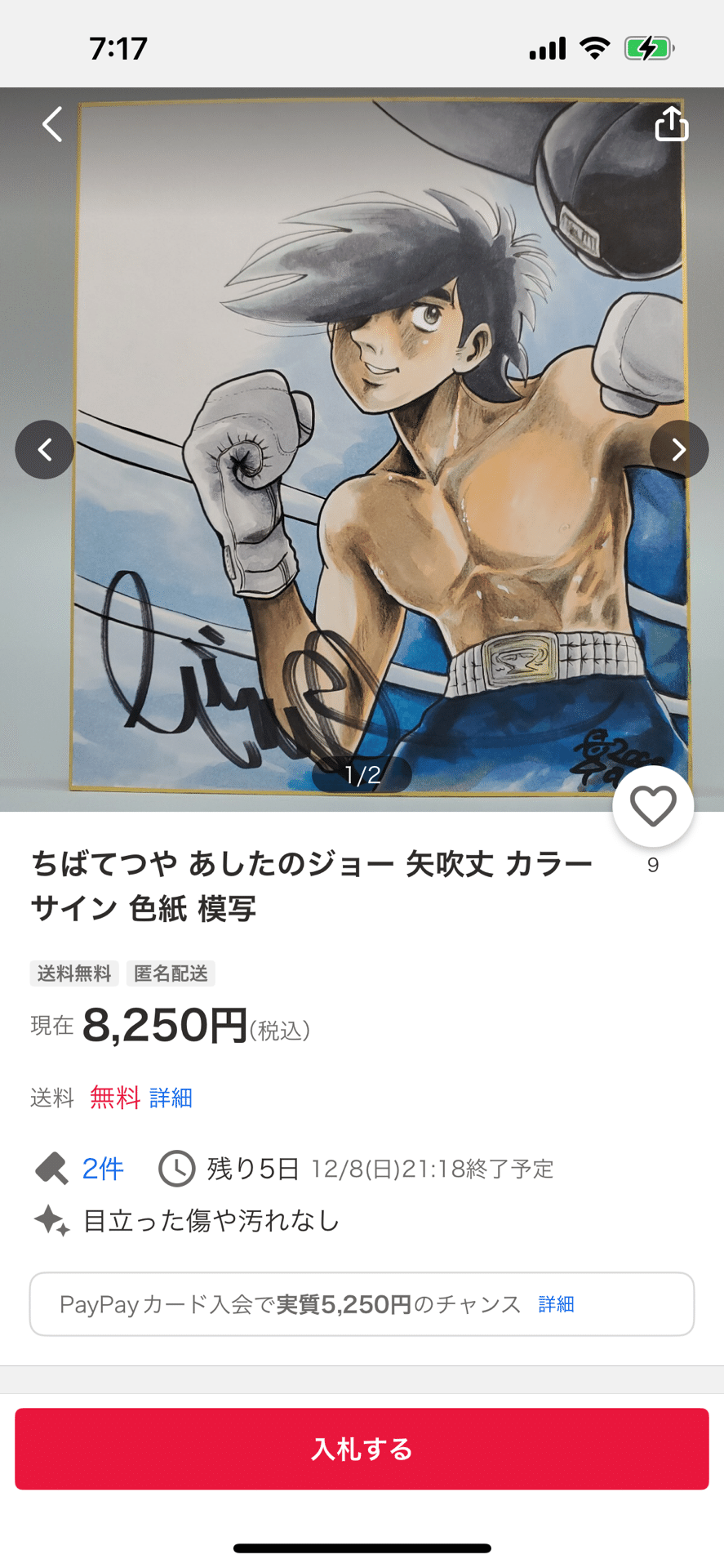The height and width of the screenshot is (1568, 724).
Task: Tap the back arrow to exit listing
Action: click(x=51, y=124)
